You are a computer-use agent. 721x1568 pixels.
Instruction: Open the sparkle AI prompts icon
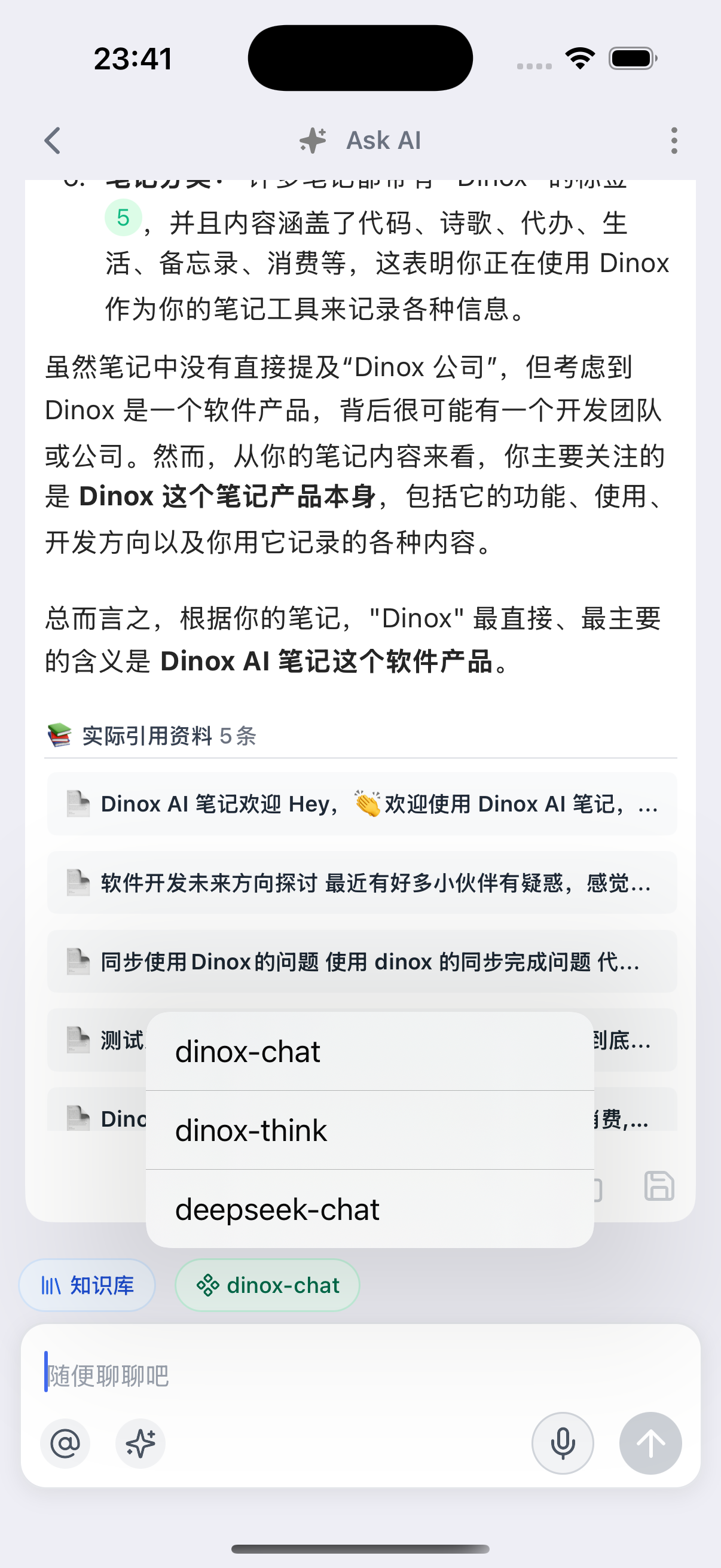click(140, 1443)
